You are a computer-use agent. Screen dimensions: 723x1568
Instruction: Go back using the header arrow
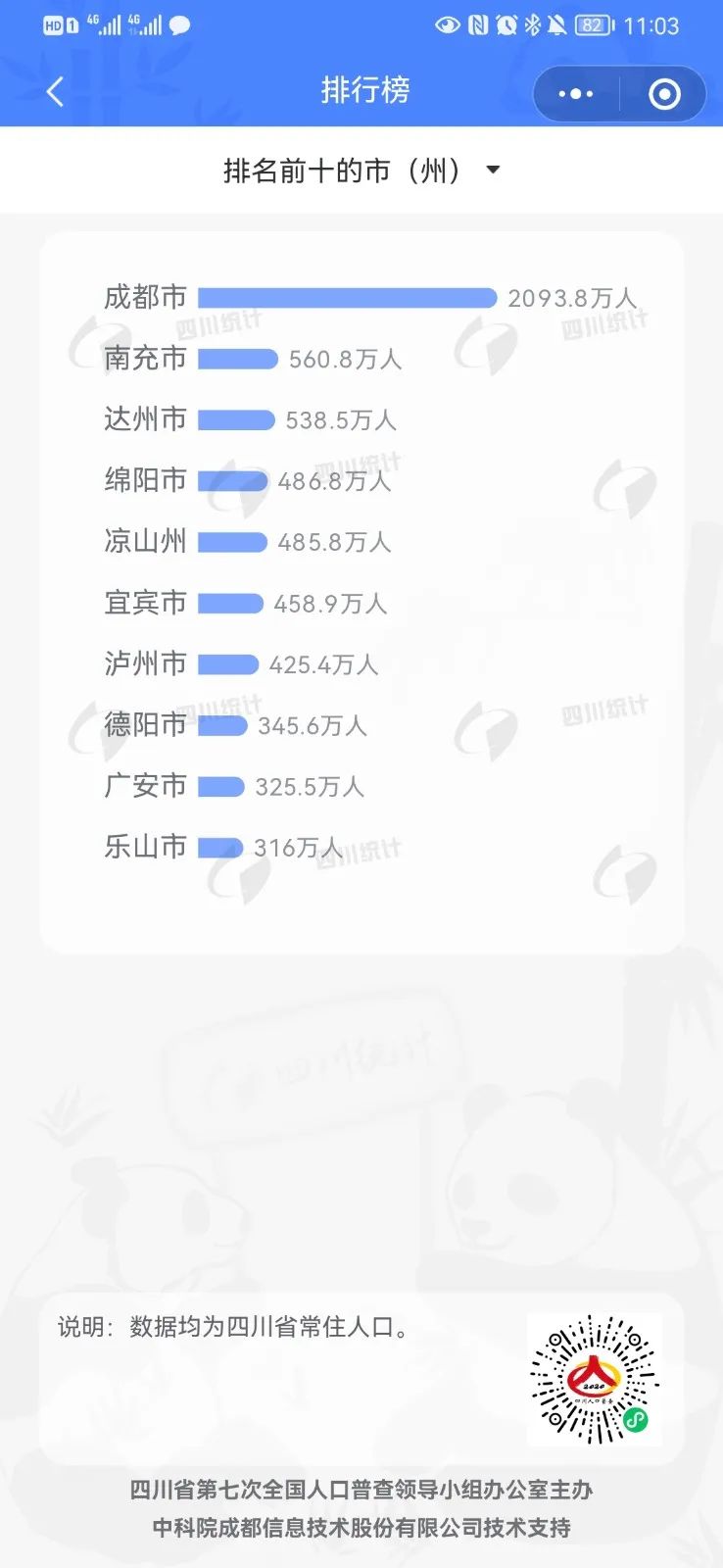click(56, 92)
